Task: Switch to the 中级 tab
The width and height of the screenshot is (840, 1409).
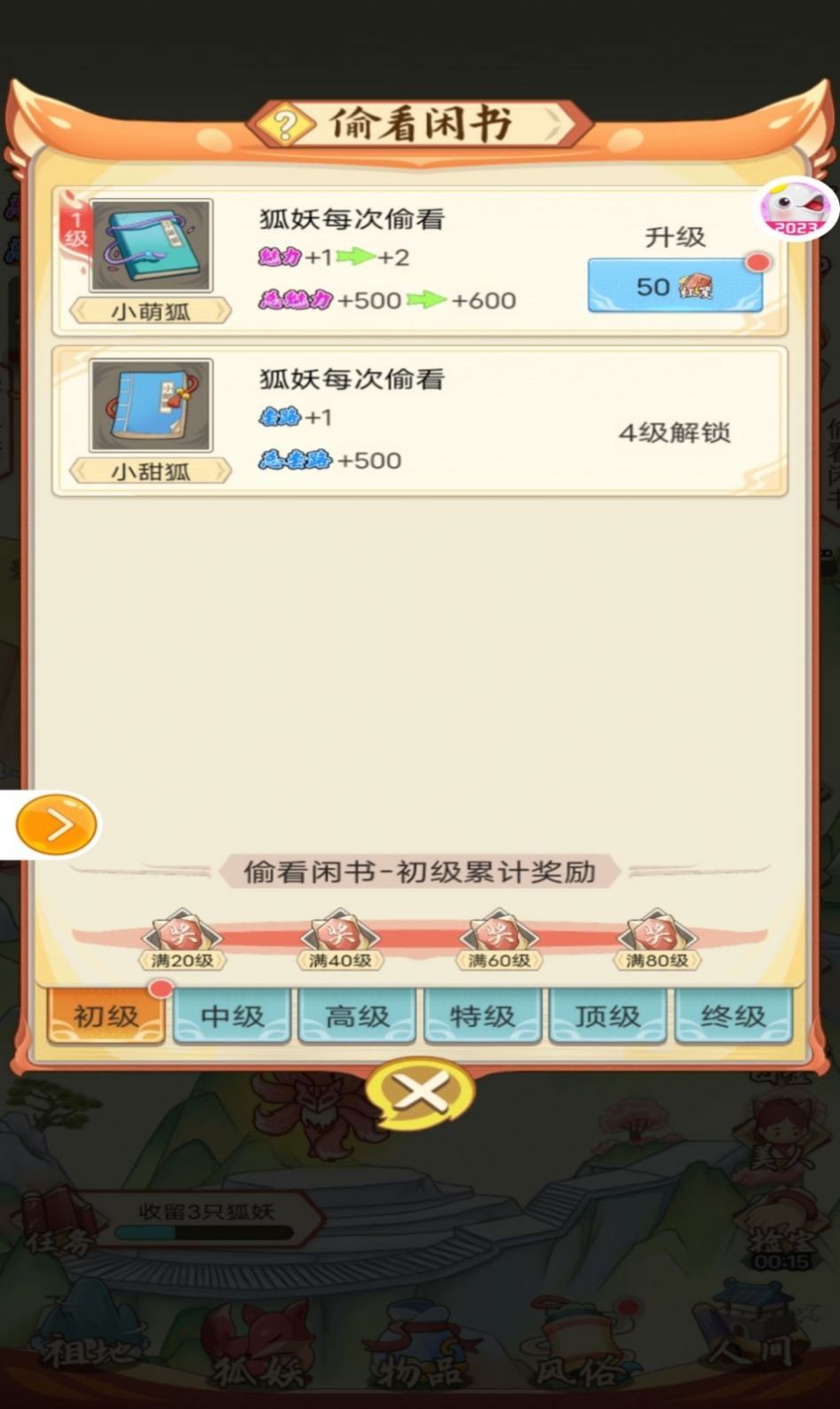Action: (232, 1015)
